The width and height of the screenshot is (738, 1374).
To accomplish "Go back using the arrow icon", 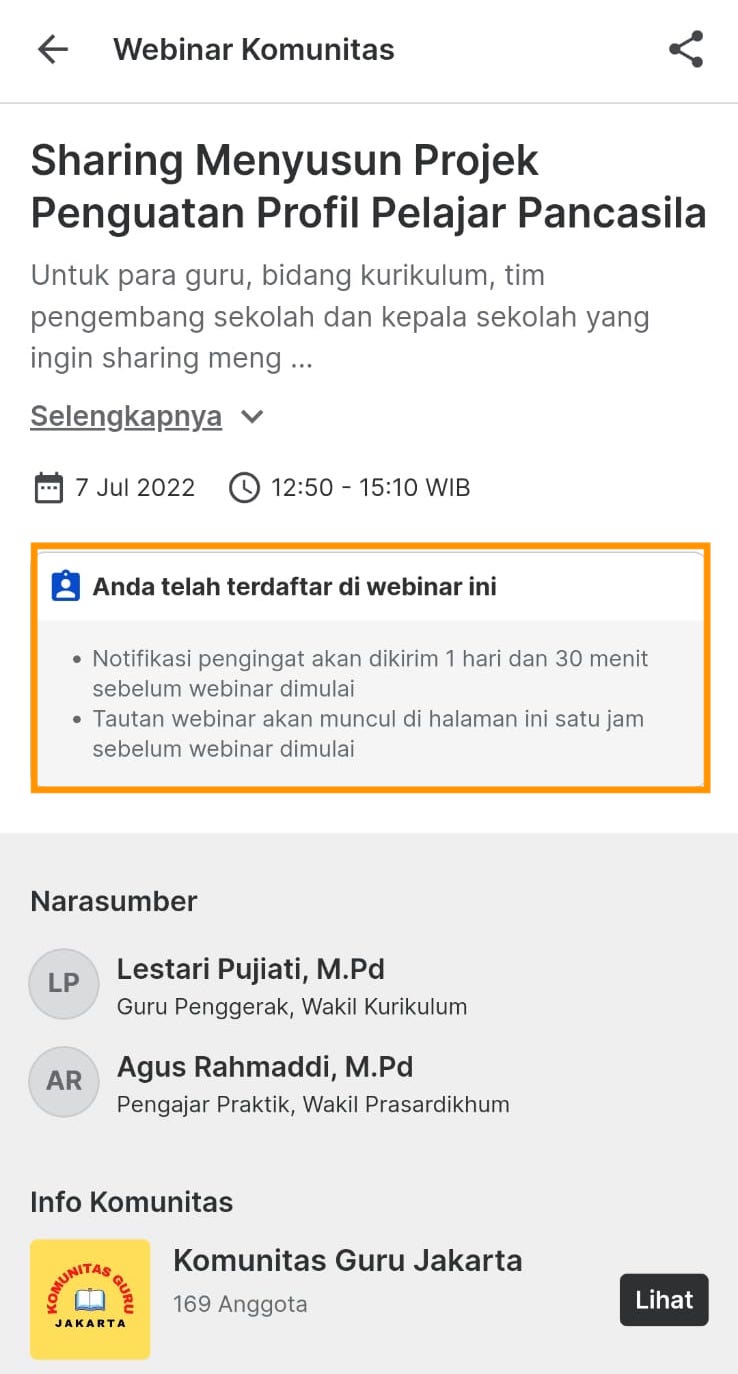I will pyautogui.click(x=52, y=50).
